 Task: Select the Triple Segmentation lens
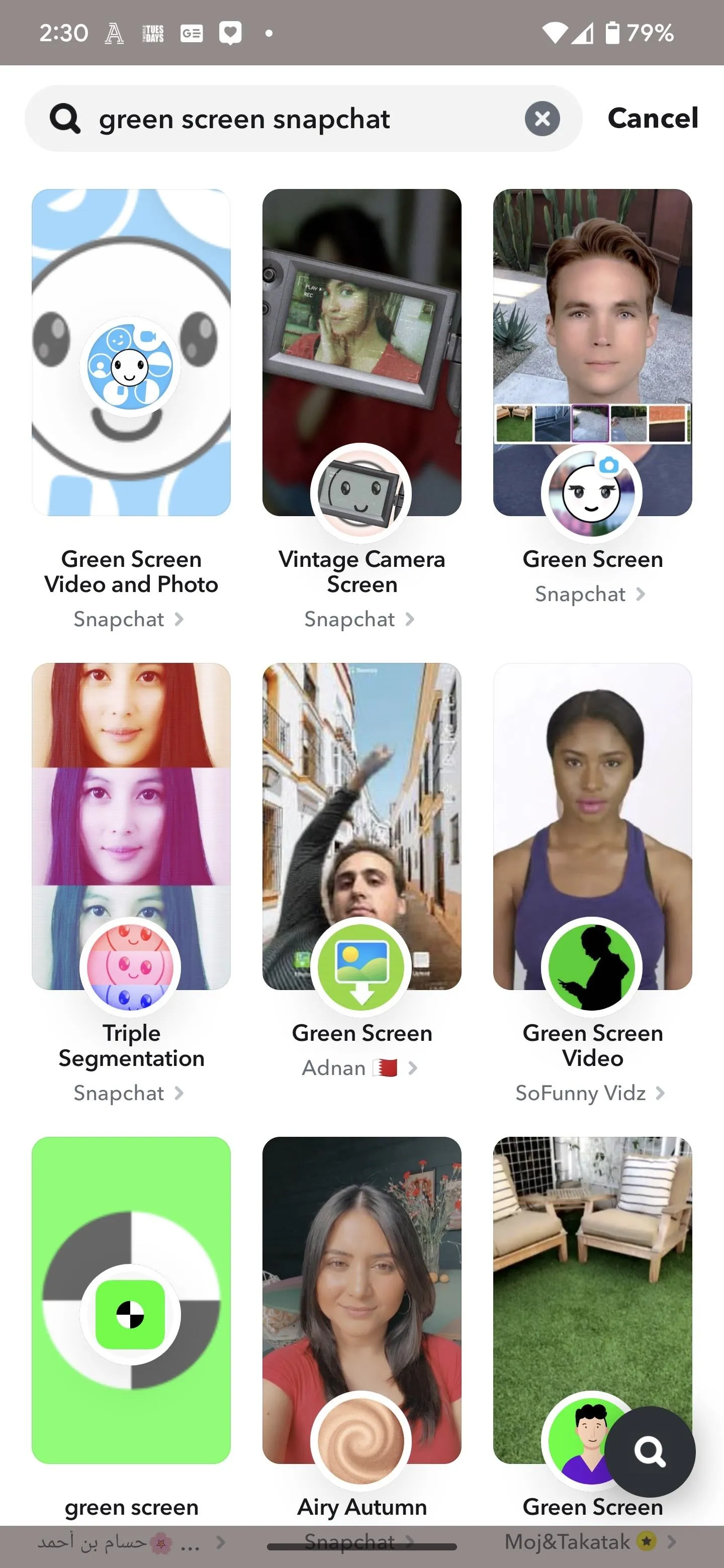[x=131, y=826]
